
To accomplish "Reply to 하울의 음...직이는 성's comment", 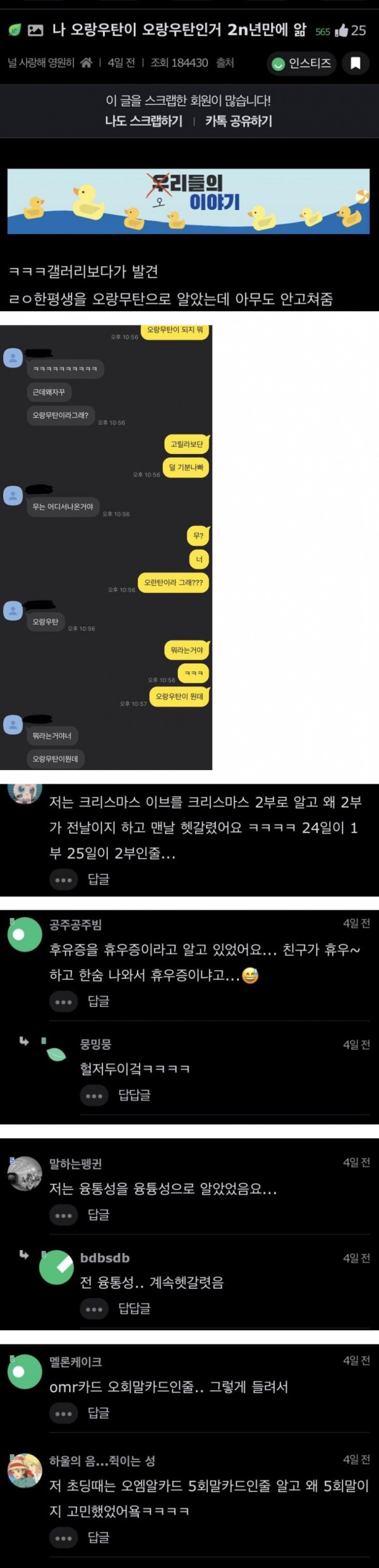I will pyautogui.click(x=98, y=1537).
